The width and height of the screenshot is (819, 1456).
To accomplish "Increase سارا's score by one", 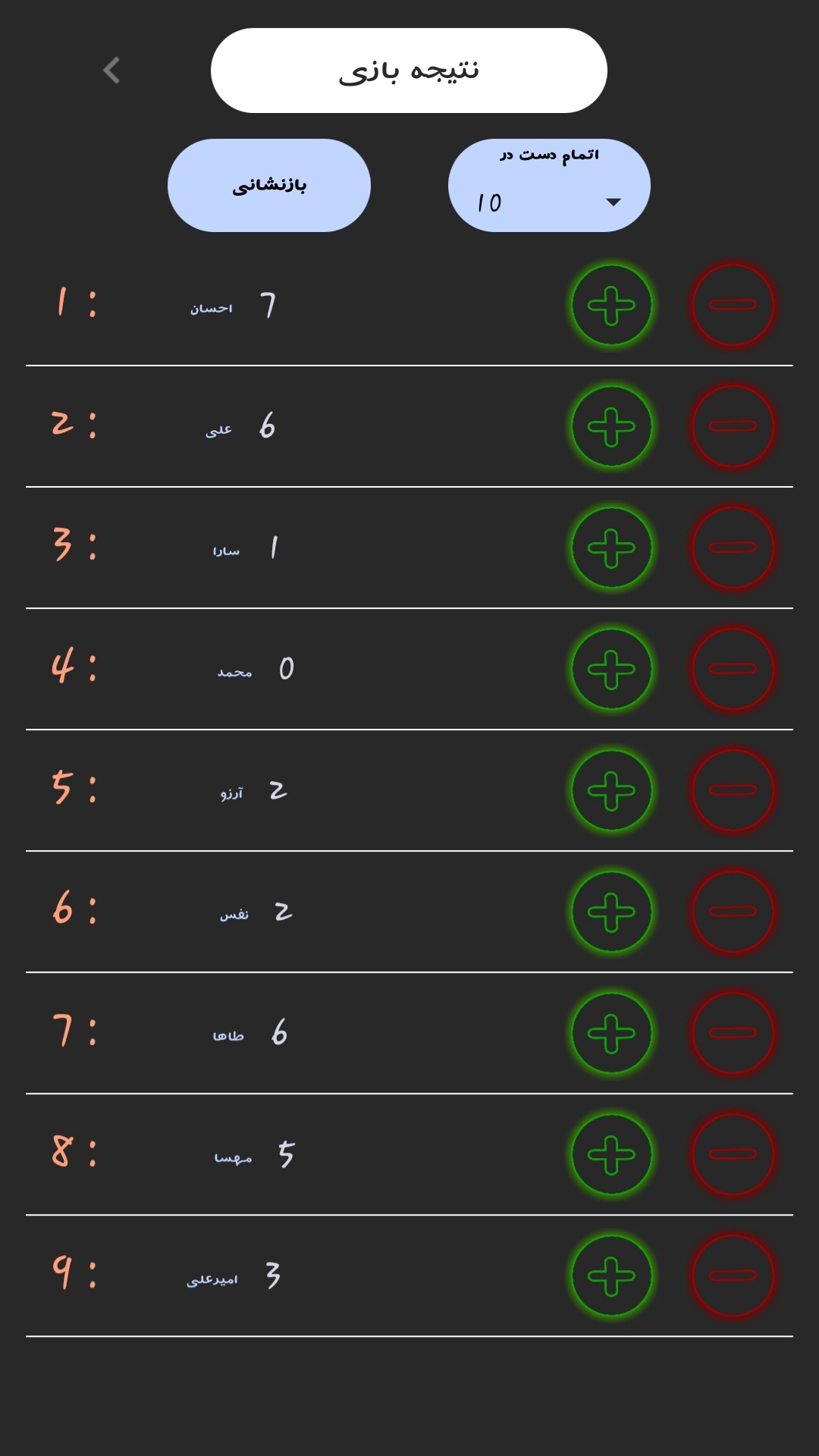I will click(611, 548).
